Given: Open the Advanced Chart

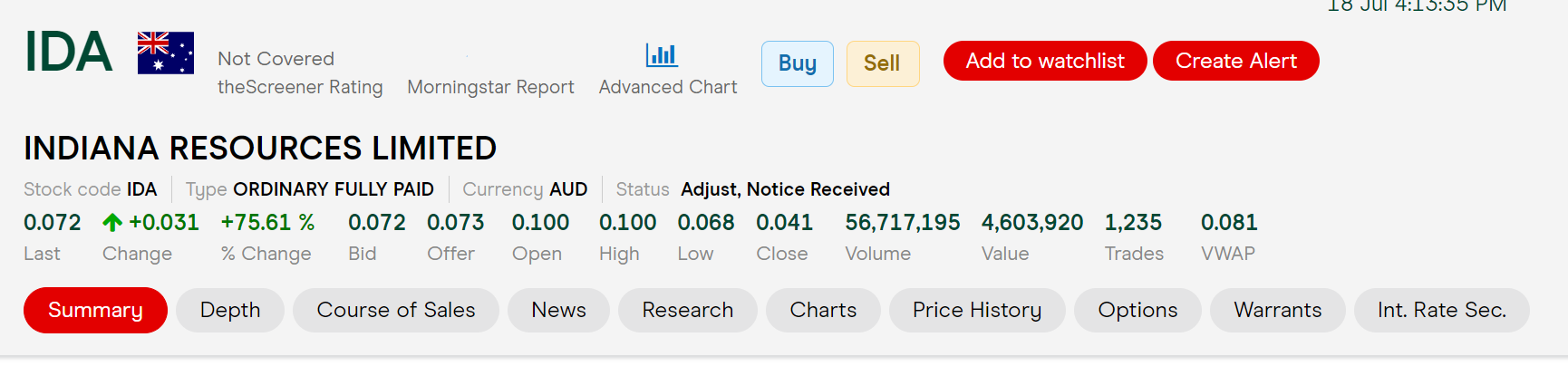Looking at the screenshot, I should click(x=667, y=71).
